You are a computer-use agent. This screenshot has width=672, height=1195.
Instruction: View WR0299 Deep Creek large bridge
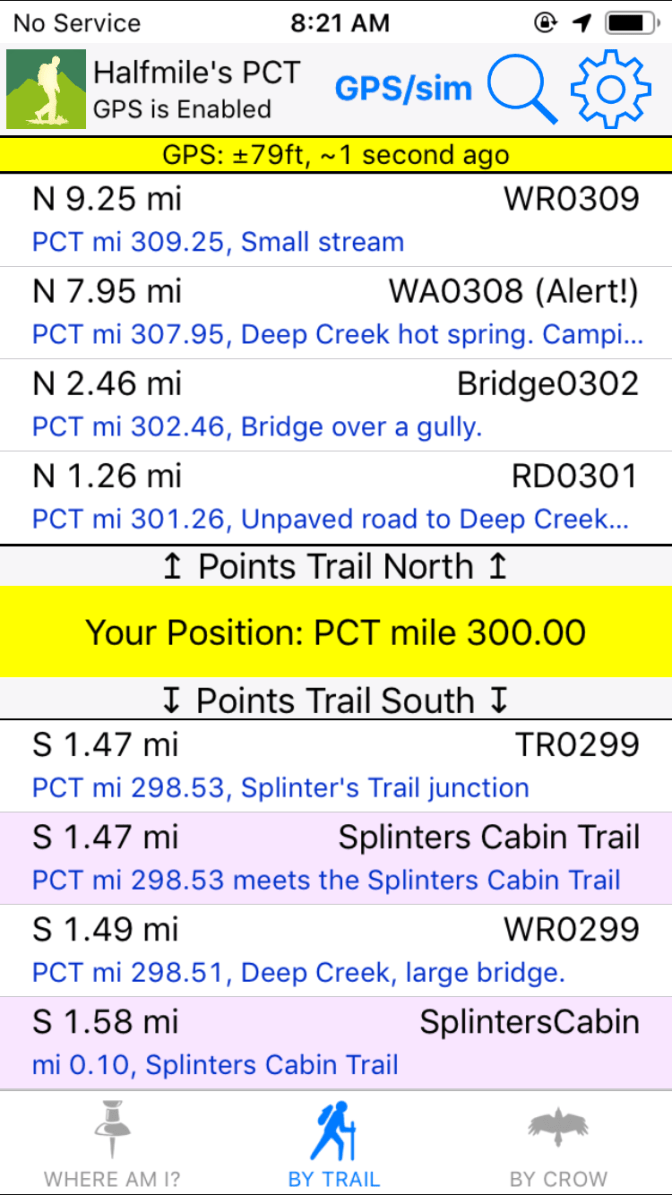(x=336, y=950)
